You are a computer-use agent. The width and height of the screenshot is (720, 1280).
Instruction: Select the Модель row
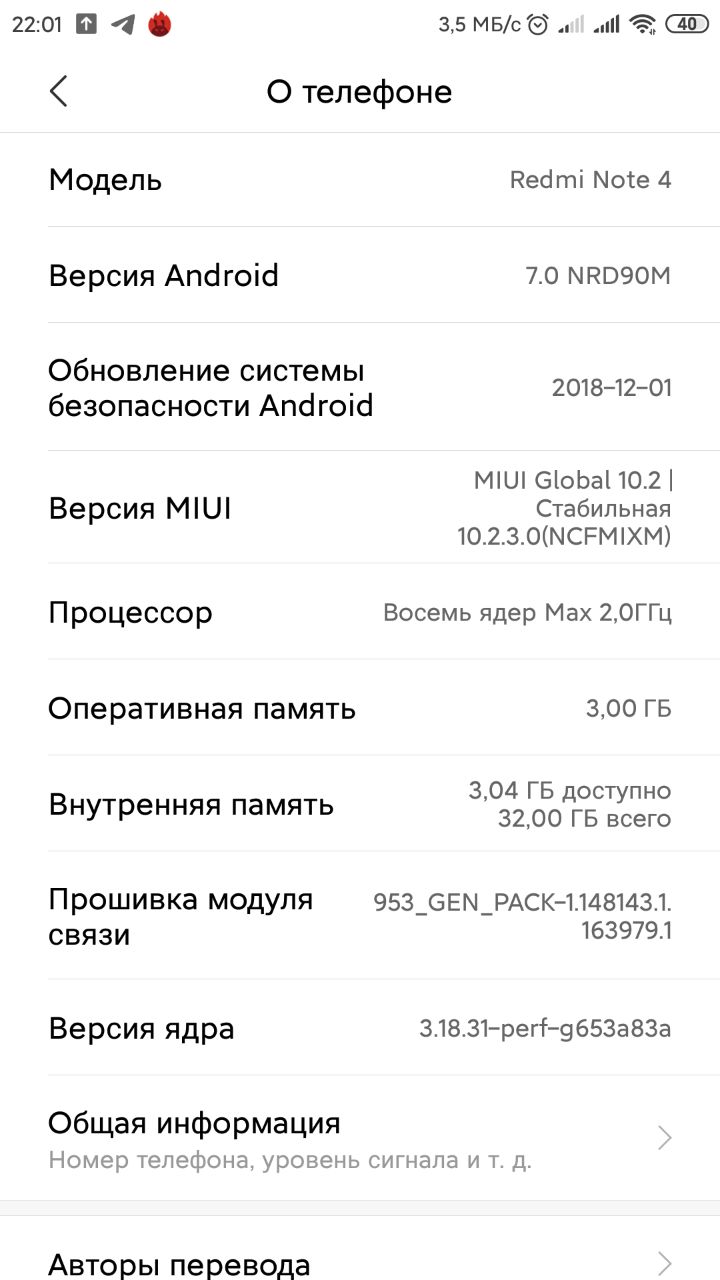click(x=360, y=179)
